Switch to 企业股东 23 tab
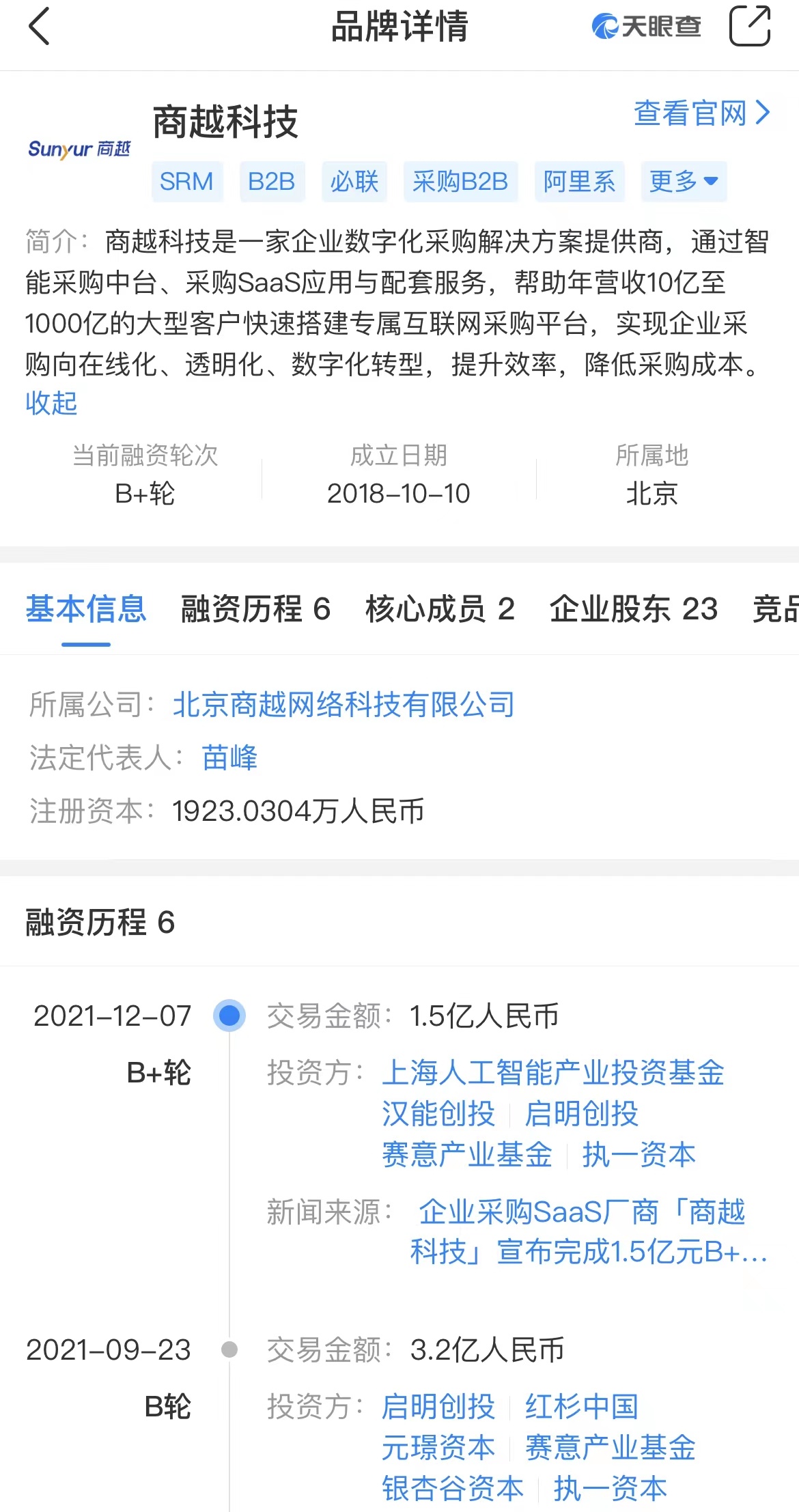Viewport: 799px width, 1512px height. point(633,608)
